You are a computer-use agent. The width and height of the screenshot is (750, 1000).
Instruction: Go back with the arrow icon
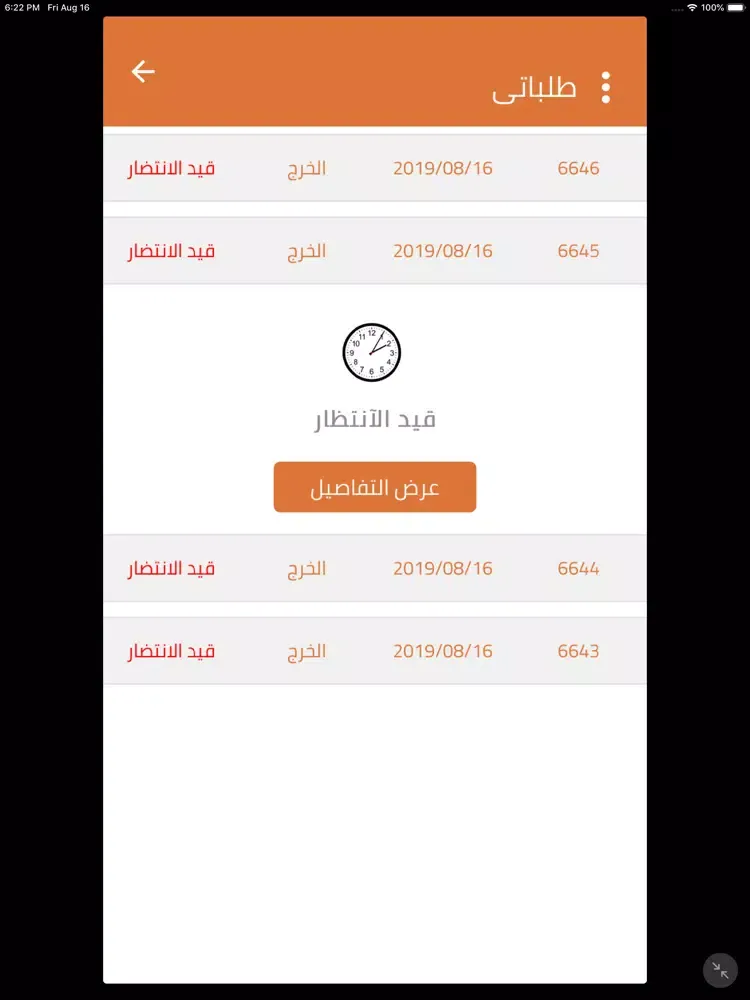pos(143,72)
